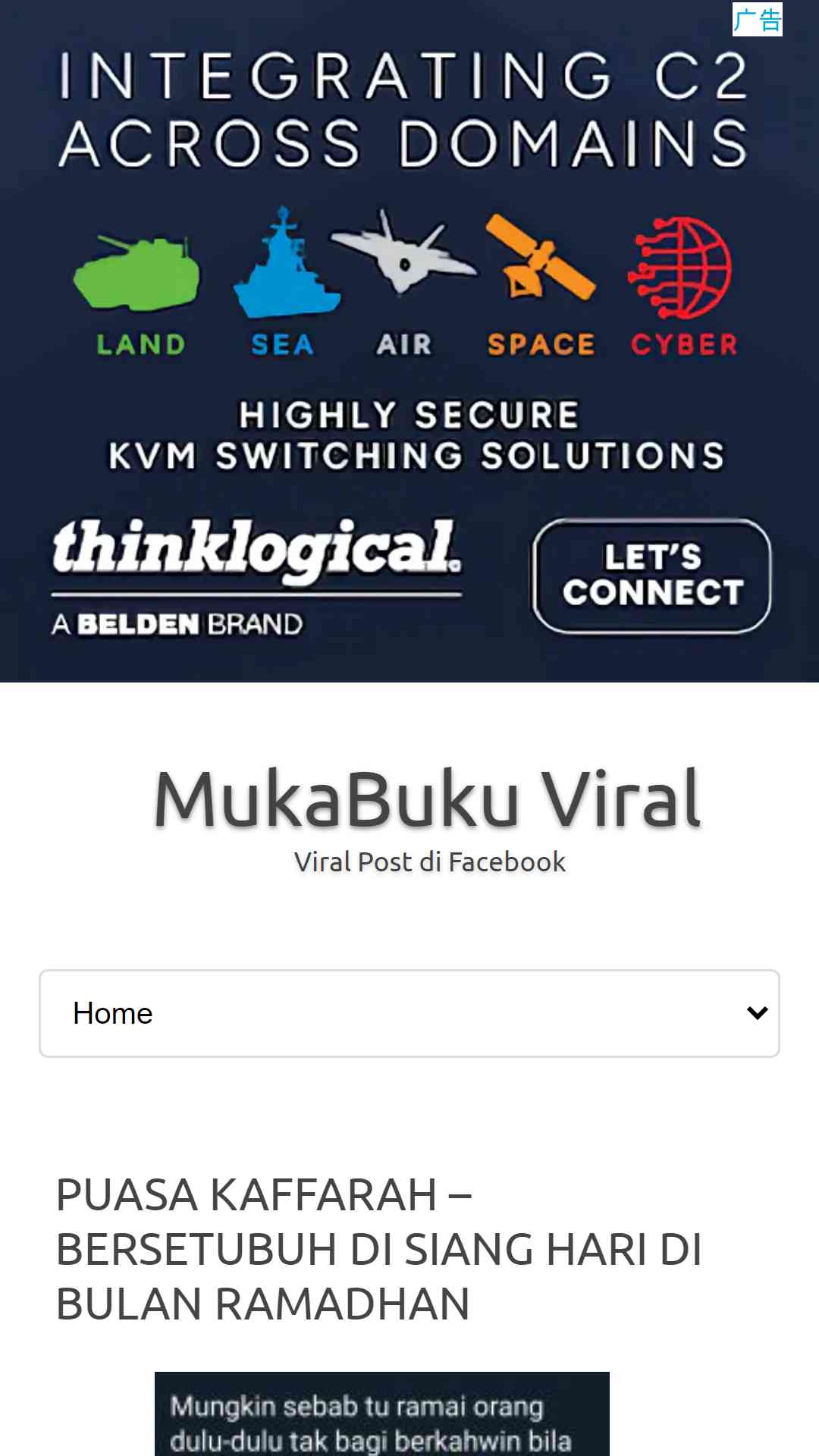View the article's featured image
Viewport: 819px width, 1456px height.
382,1414
